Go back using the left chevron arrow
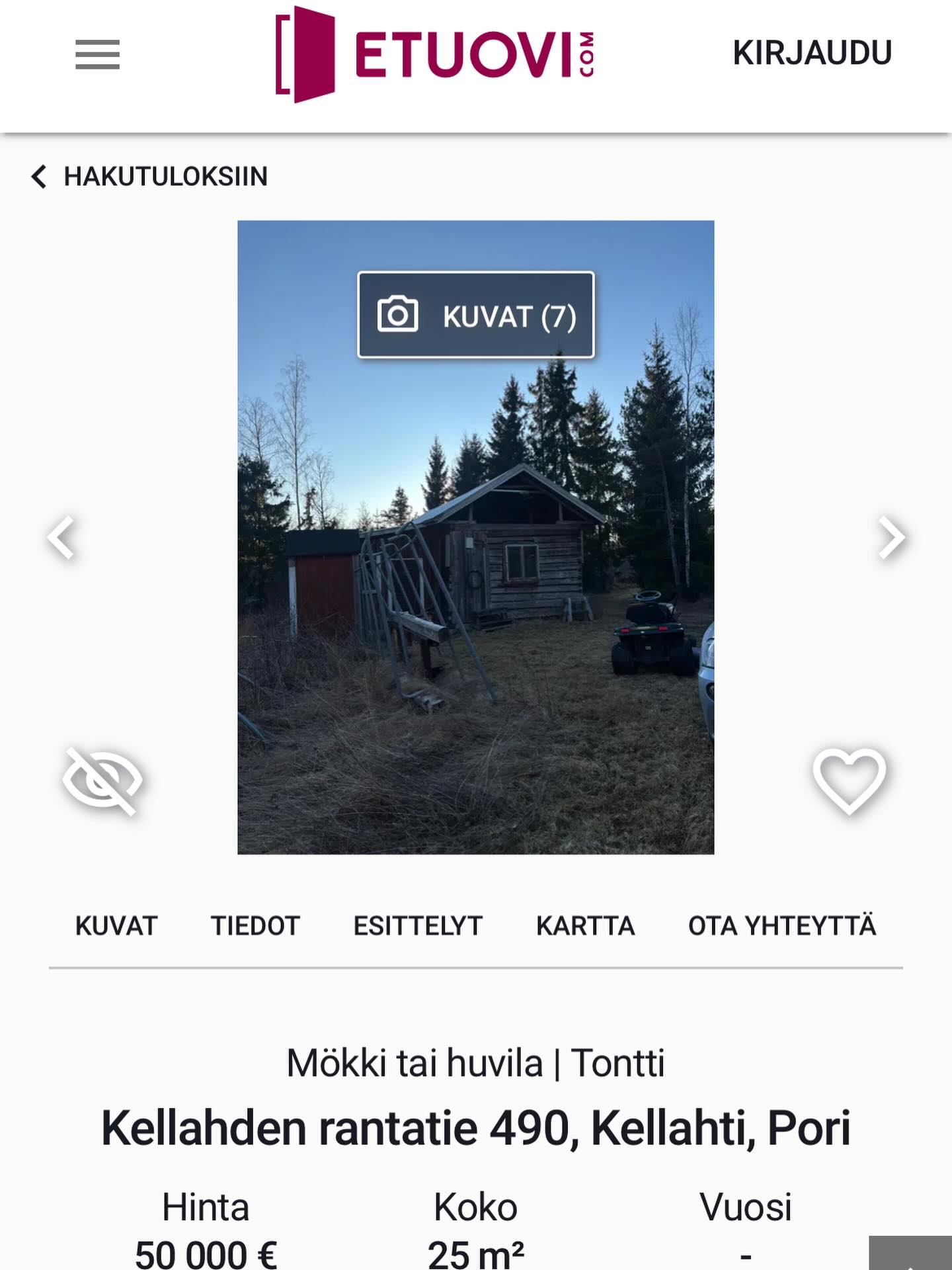 click(x=40, y=177)
